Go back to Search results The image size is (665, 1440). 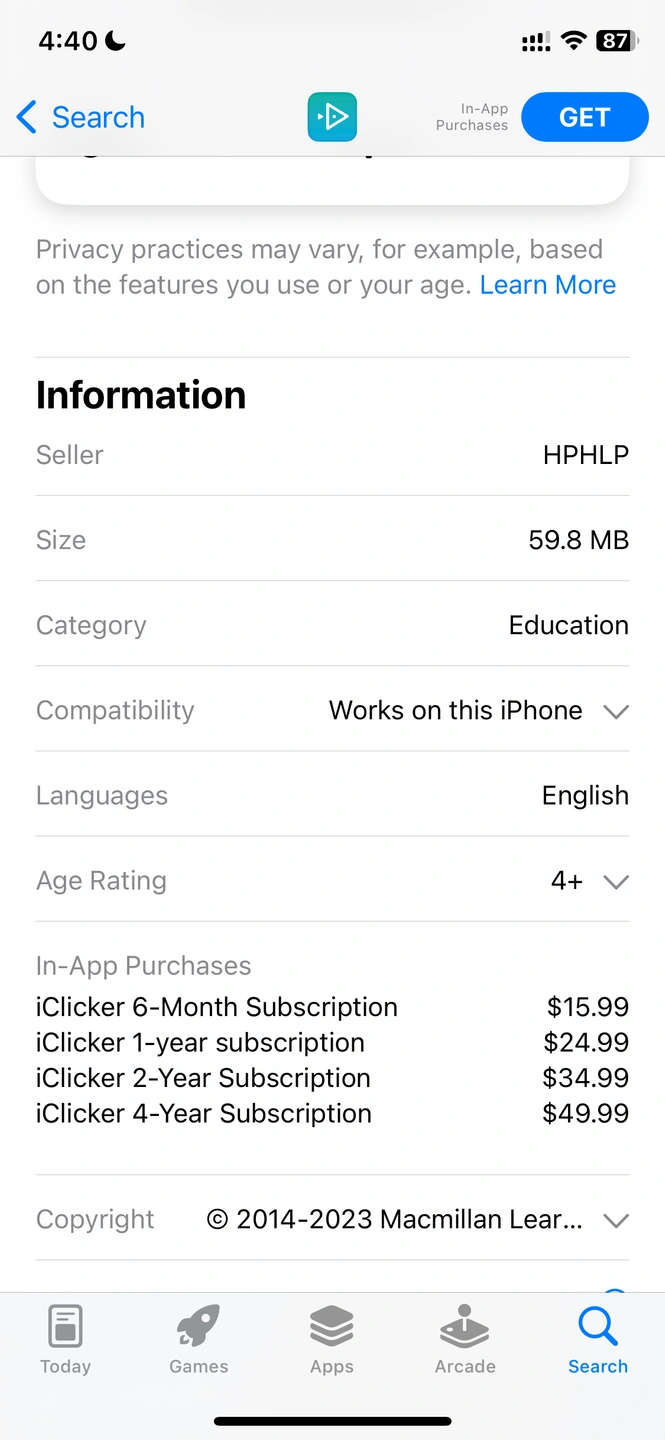click(81, 117)
